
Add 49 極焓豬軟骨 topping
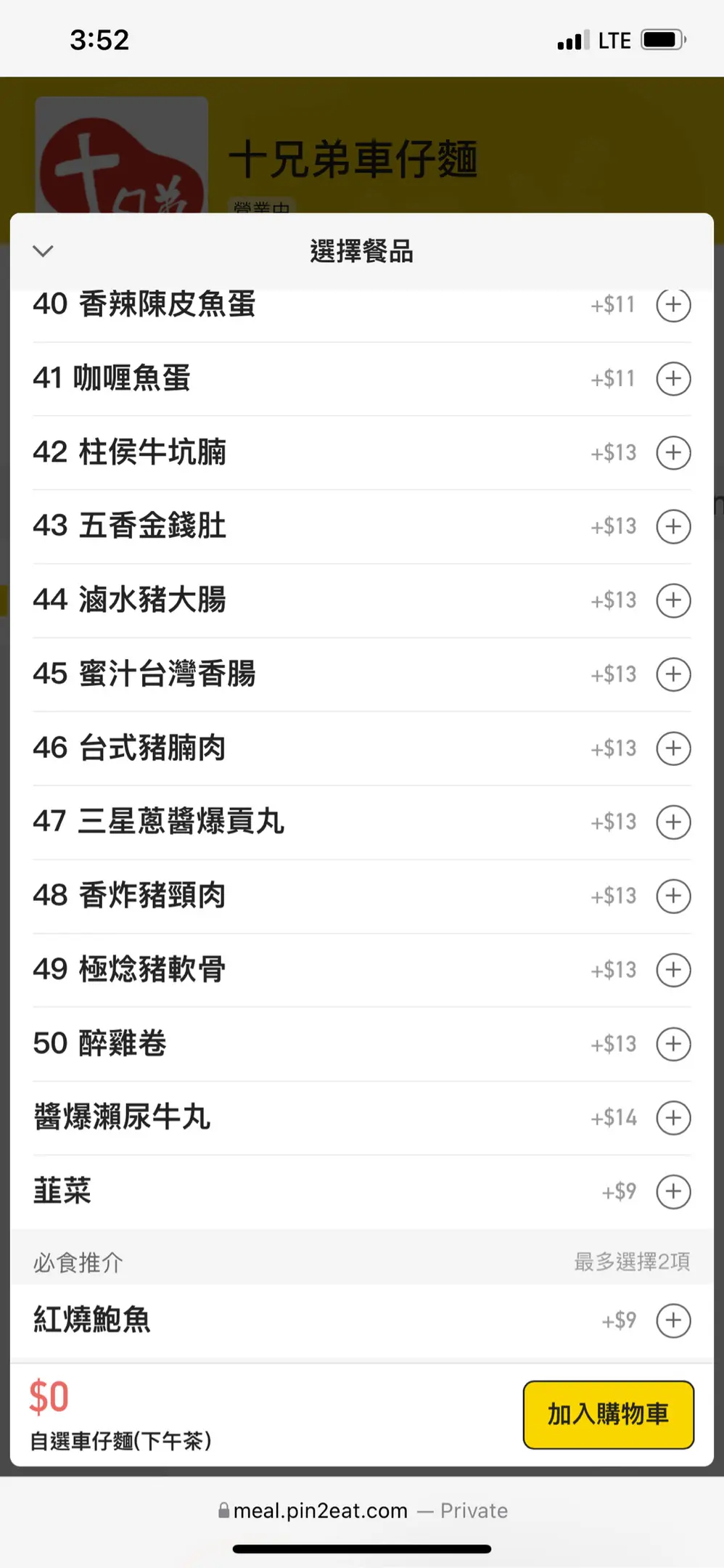click(x=672, y=970)
